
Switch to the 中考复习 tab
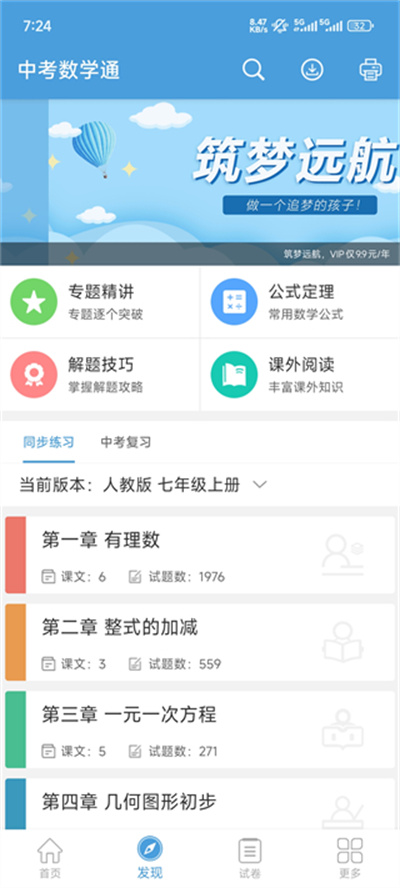(126, 442)
